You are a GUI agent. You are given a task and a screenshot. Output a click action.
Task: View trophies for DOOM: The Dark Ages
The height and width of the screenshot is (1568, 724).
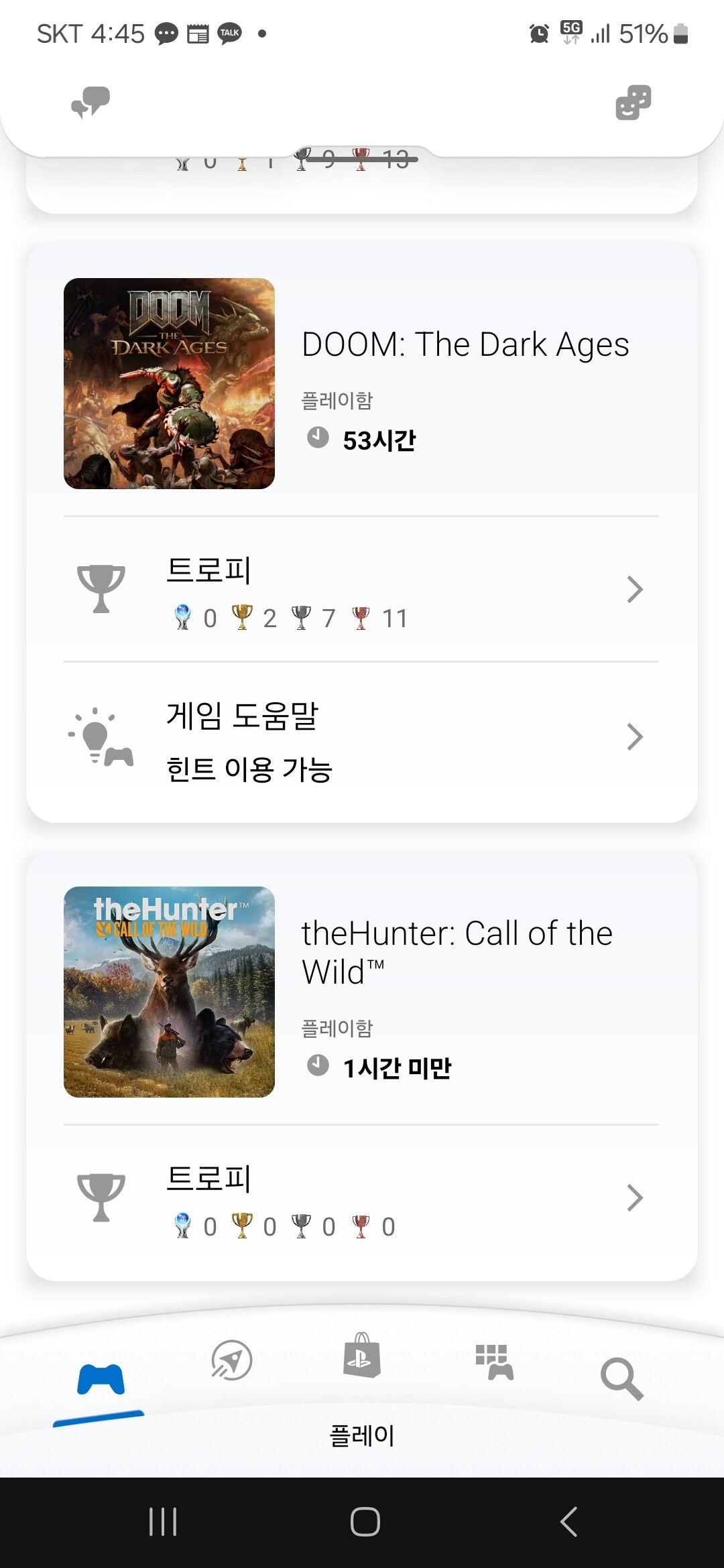click(x=362, y=590)
